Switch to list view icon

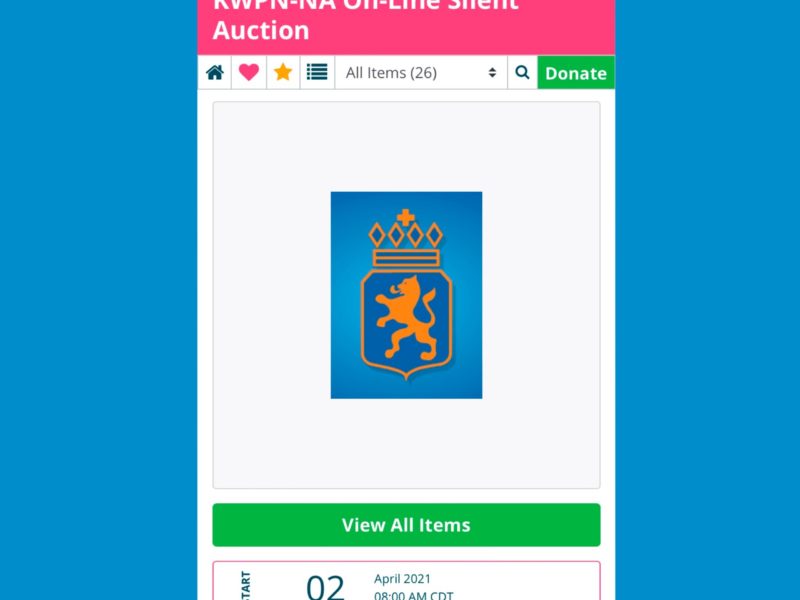317,73
